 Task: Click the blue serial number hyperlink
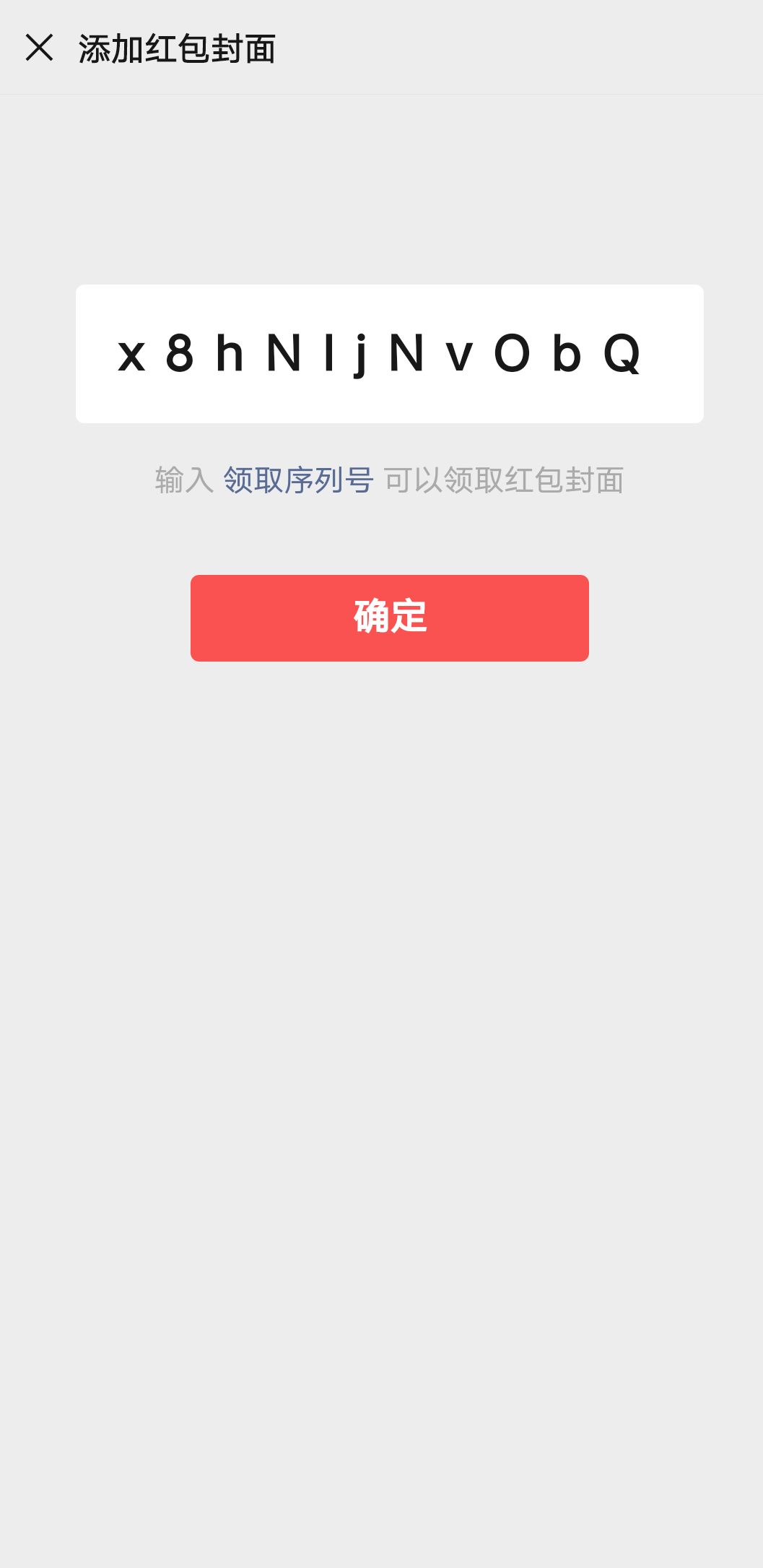coord(299,479)
